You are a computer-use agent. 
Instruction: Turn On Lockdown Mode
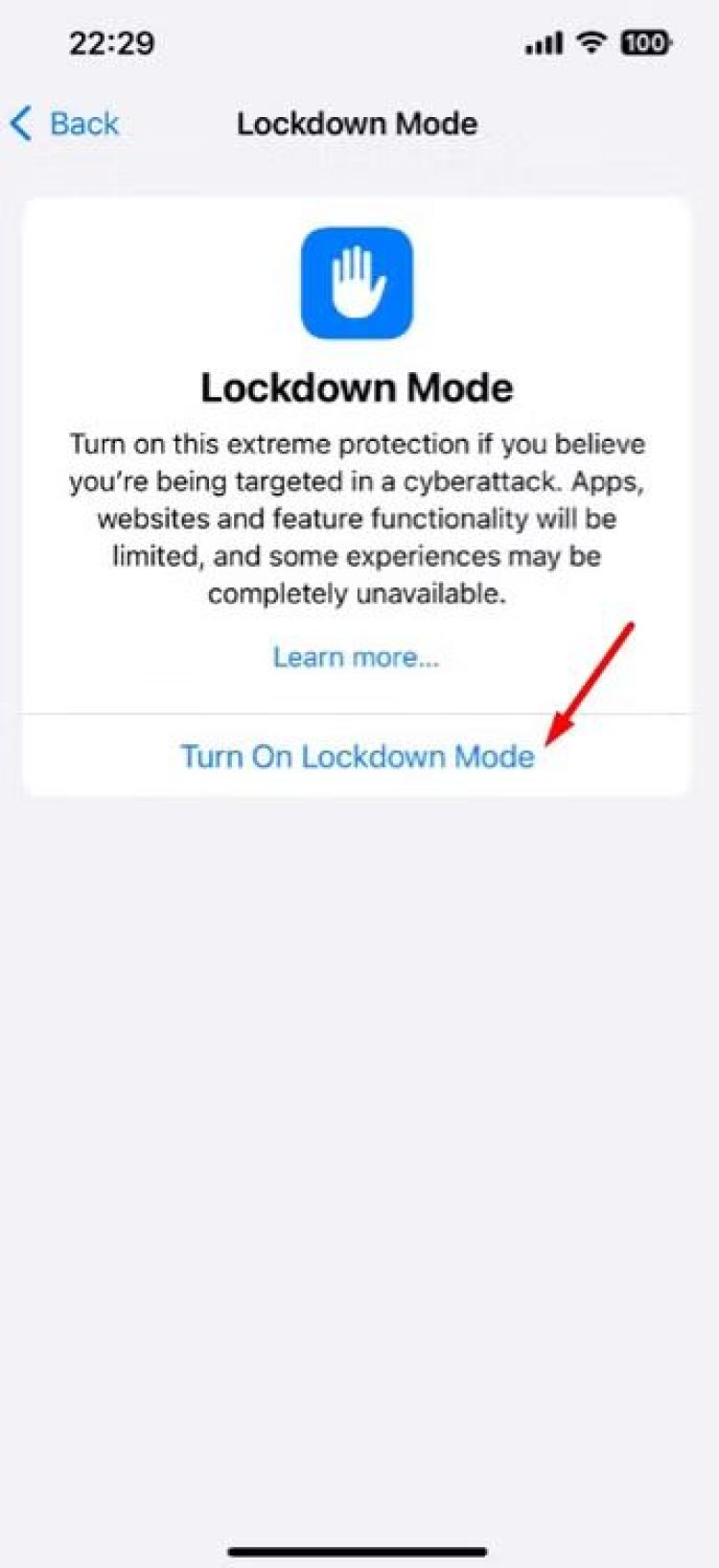(357, 756)
